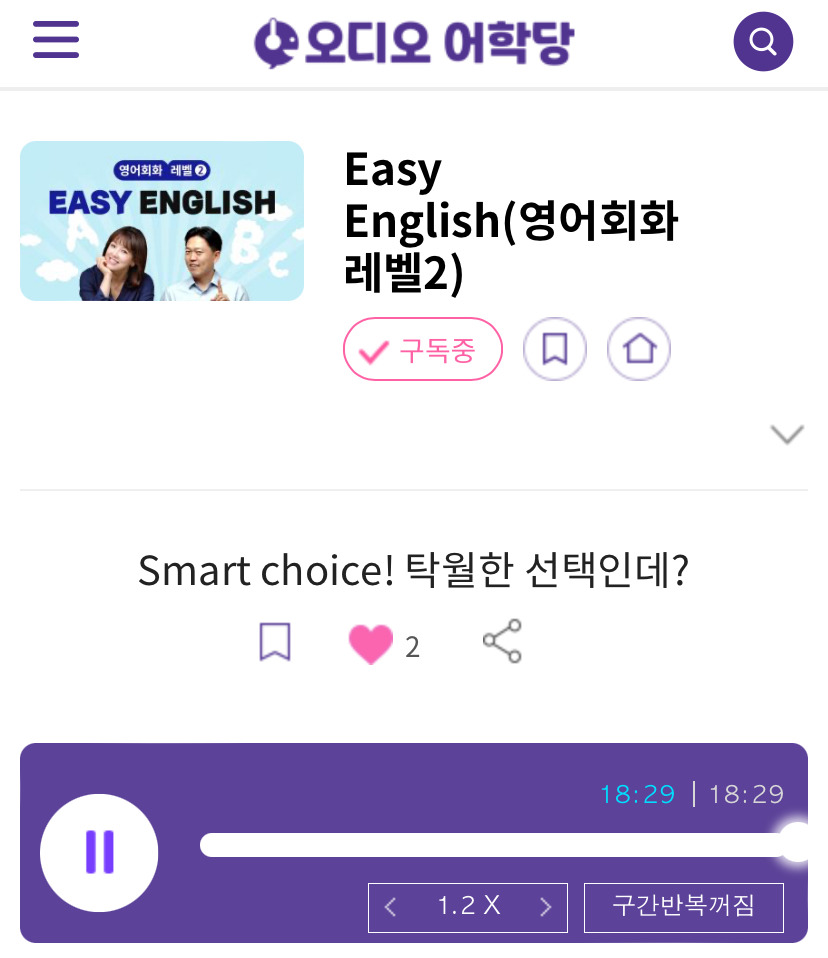Viewport: 828px width, 958px height.
Task: Decrease playback speed with left arrow
Action: (x=390, y=907)
